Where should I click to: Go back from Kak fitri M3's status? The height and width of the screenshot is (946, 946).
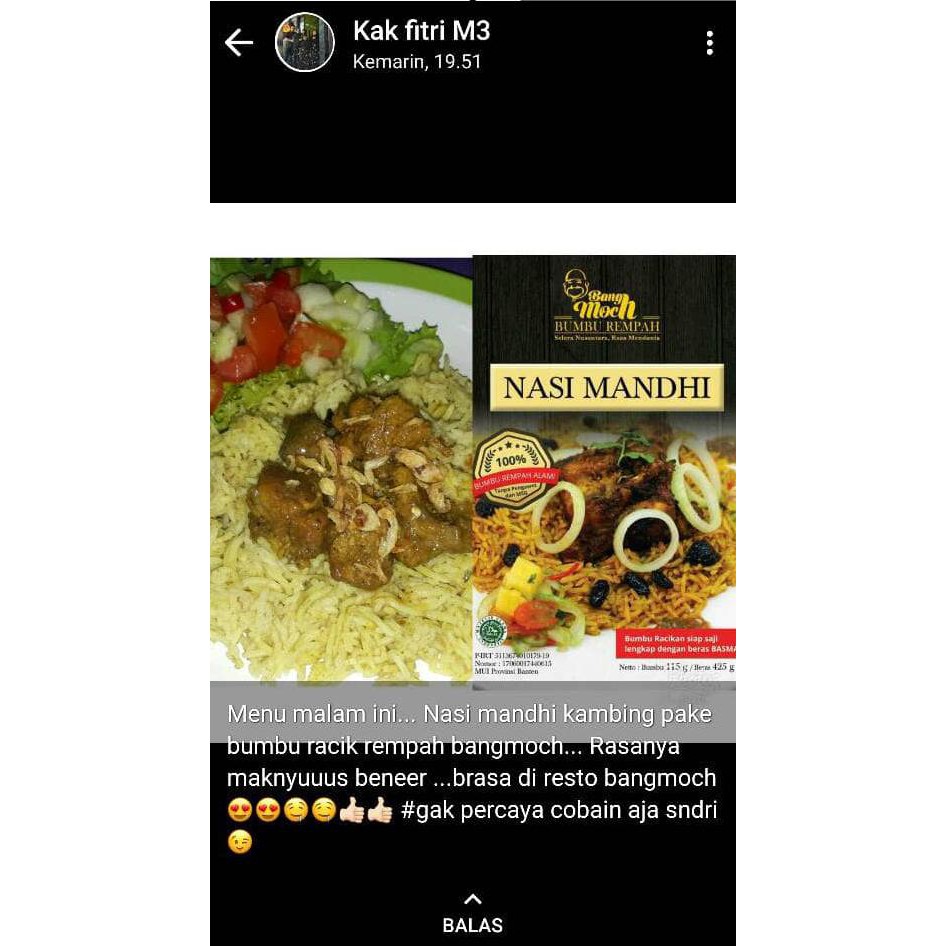click(239, 43)
